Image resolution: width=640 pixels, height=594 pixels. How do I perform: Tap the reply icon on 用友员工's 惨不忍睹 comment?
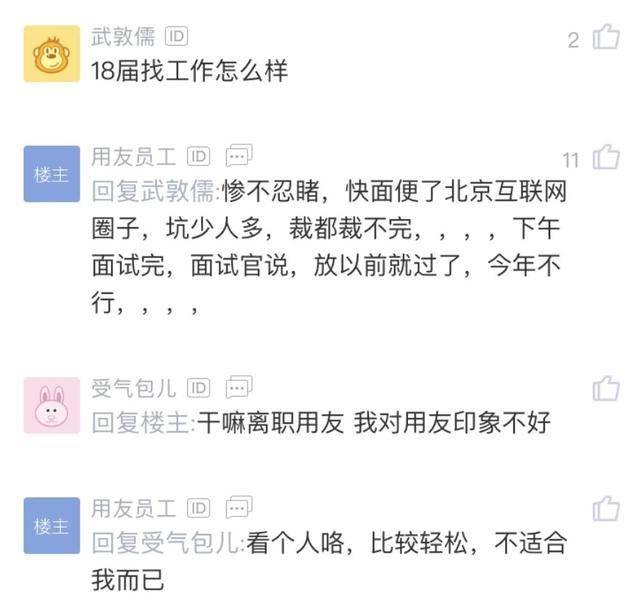(x=239, y=156)
